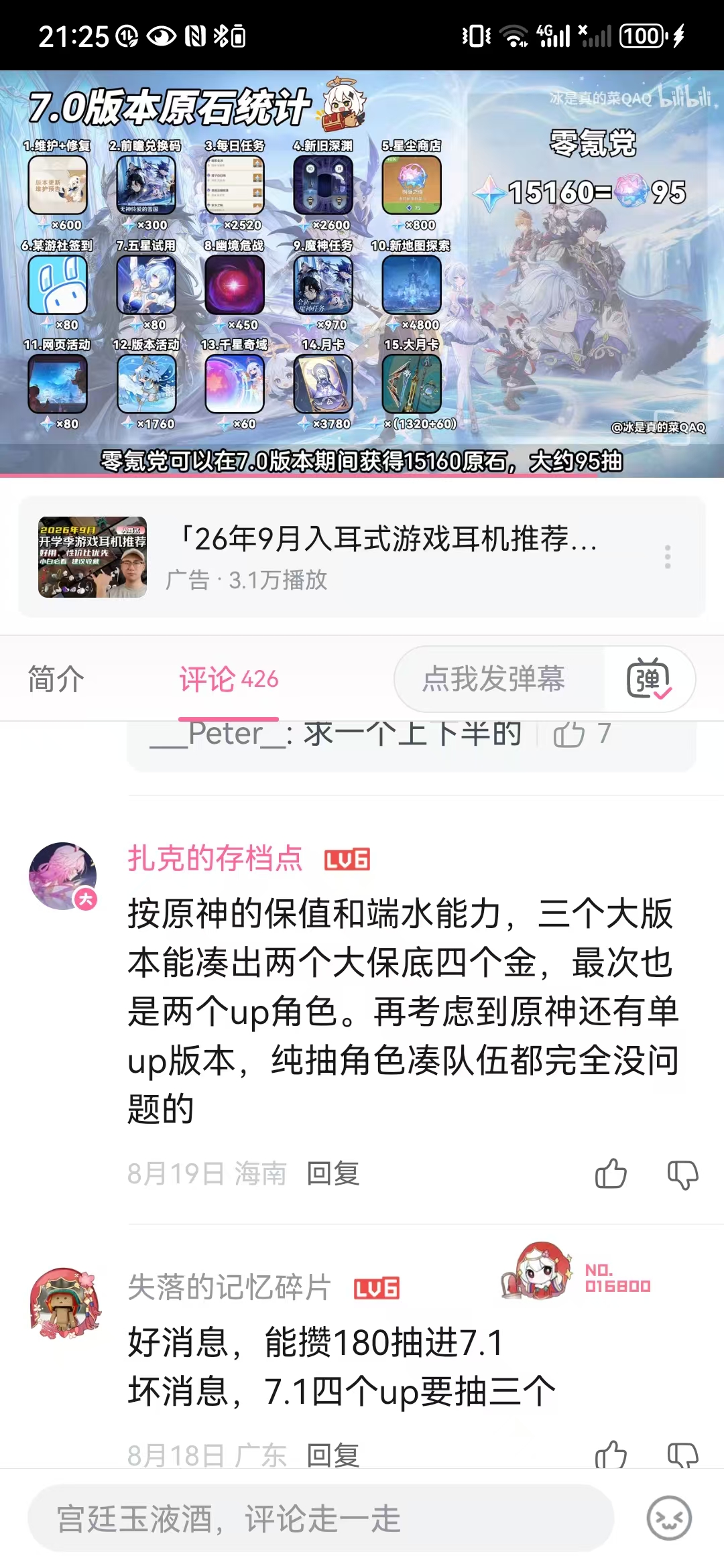724x1568 pixels.
Task: Switch to the 简介 tab
Action: point(56,679)
